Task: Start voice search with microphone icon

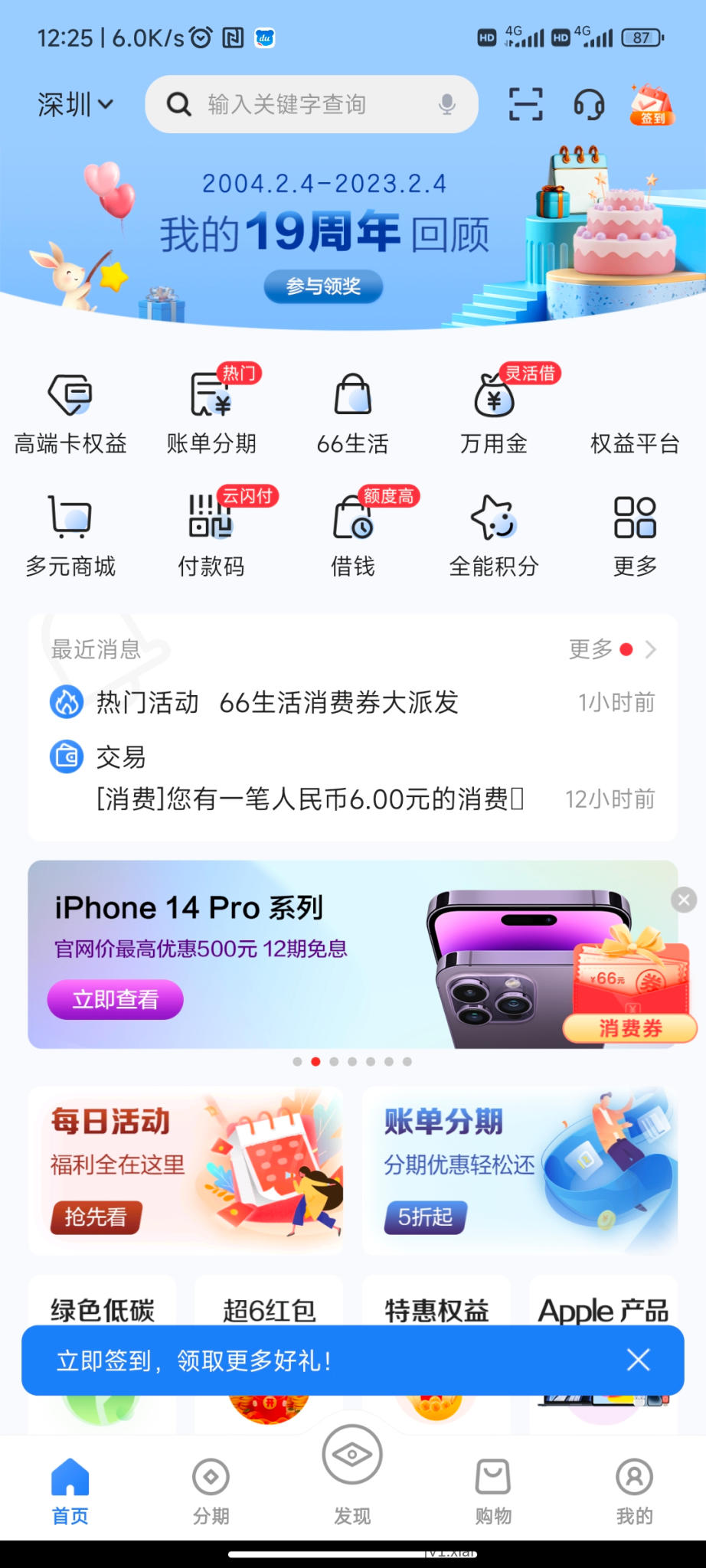Action: [x=447, y=104]
